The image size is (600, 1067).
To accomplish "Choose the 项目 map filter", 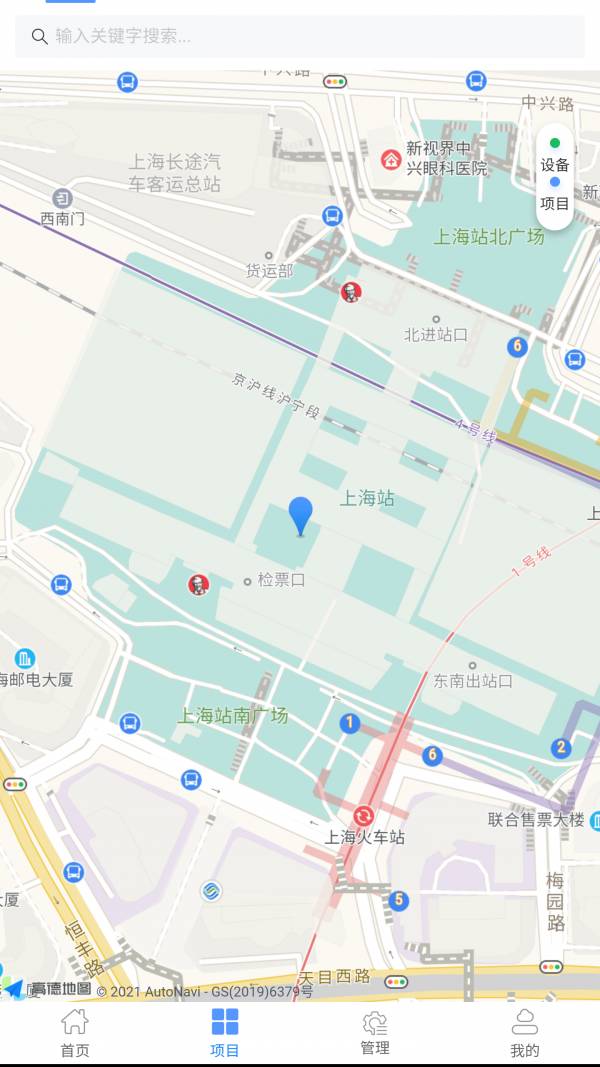I will coord(555,195).
